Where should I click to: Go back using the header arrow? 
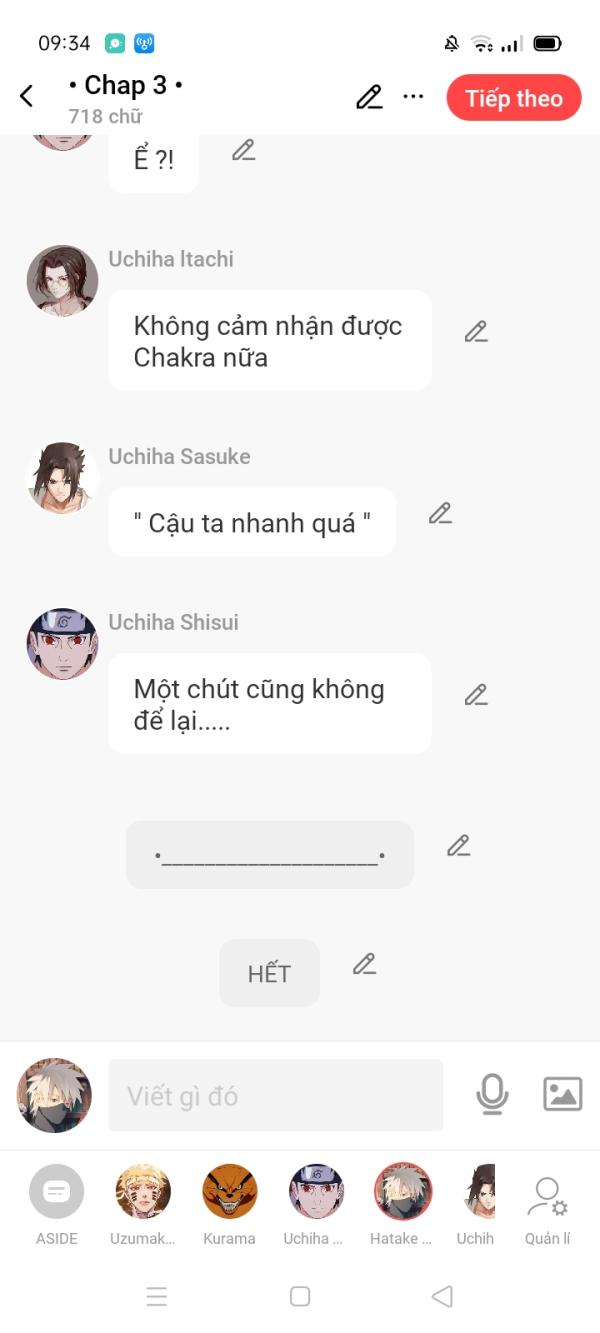(x=27, y=96)
